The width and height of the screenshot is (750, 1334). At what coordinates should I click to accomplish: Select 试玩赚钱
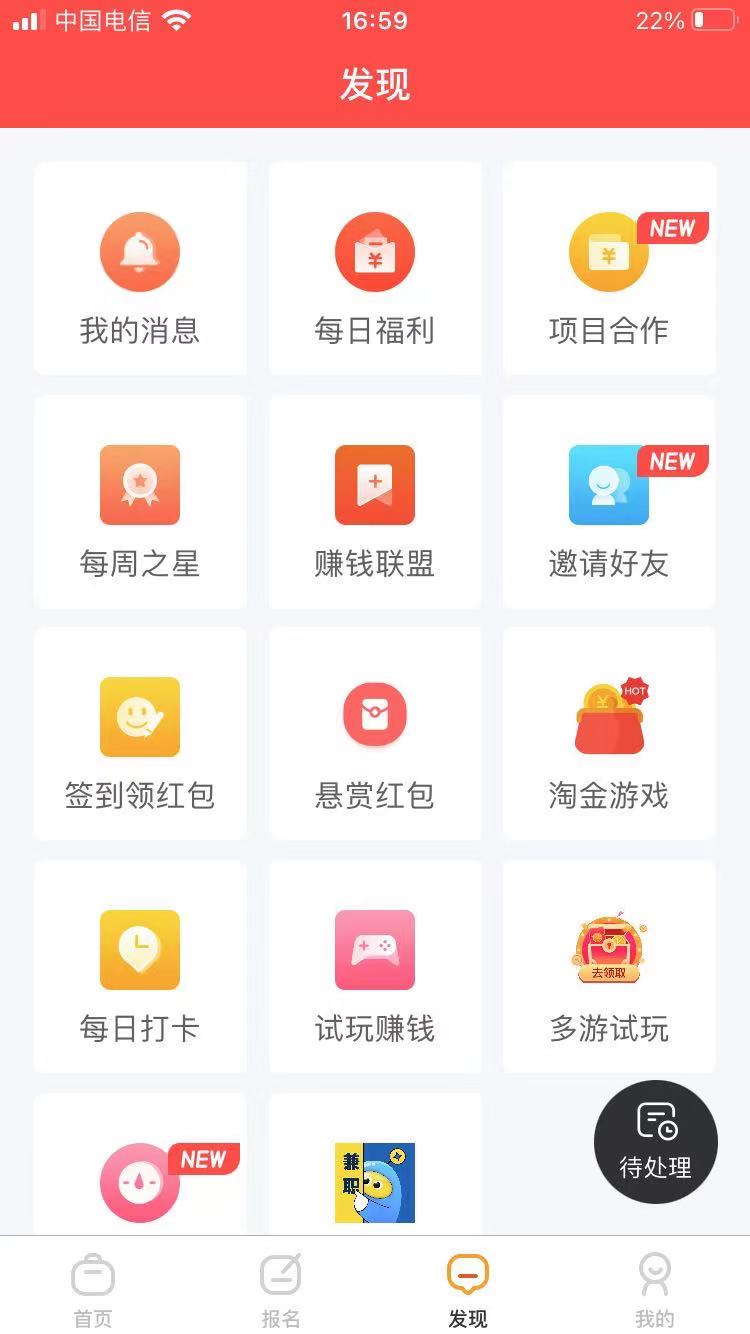pos(375,967)
